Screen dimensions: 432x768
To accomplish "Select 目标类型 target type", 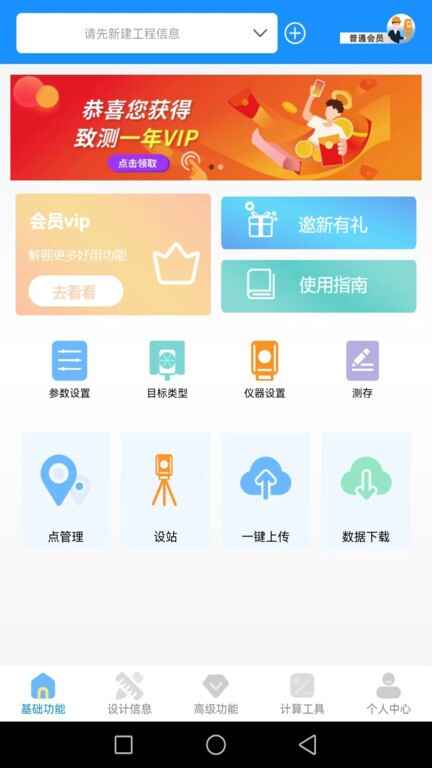I will click(167, 370).
